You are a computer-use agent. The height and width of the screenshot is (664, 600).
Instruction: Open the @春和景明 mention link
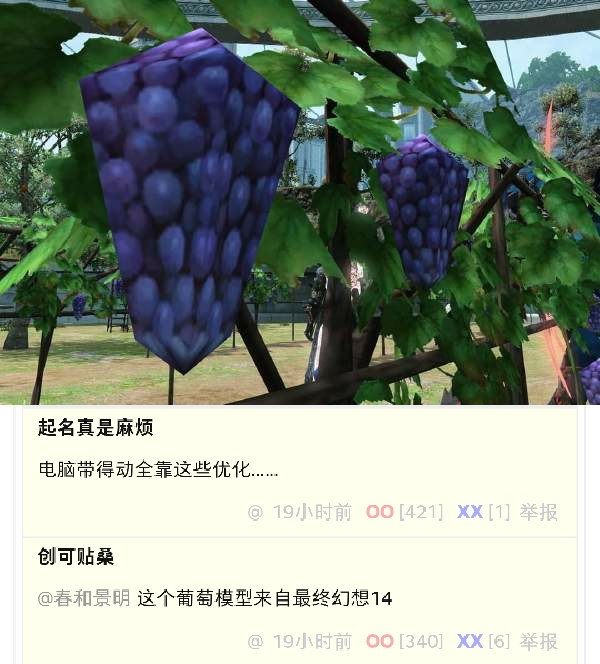click(84, 598)
